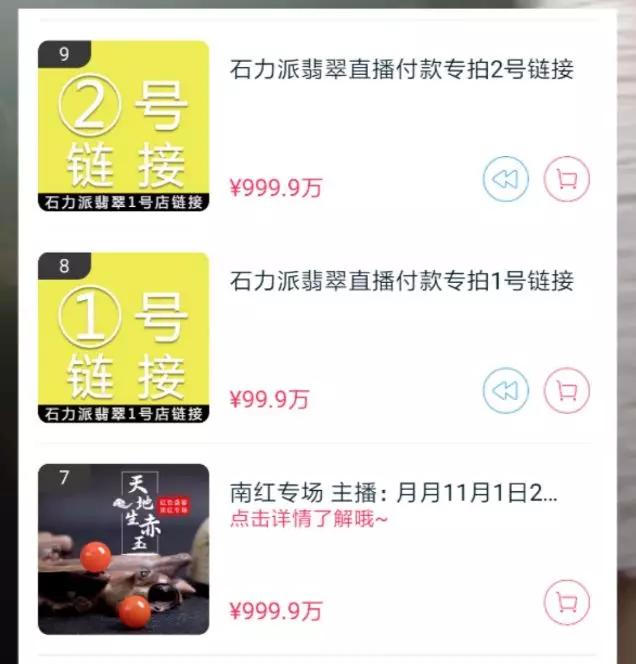Add the 2号链接 item to cart
The width and height of the screenshot is (636, 664).
pyautogui.click(x=567, y=179)
